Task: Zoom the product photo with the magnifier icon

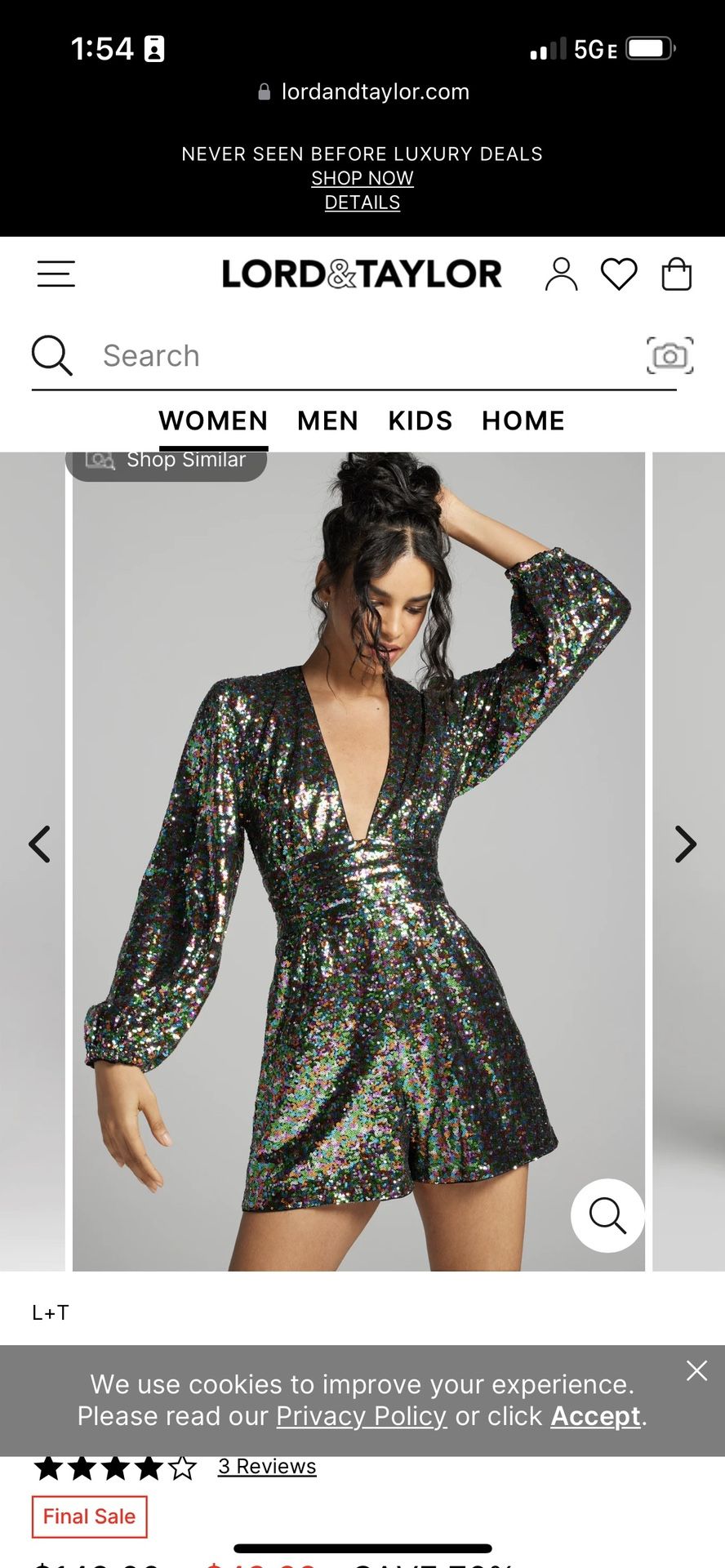Action: tap(607, 1216)
